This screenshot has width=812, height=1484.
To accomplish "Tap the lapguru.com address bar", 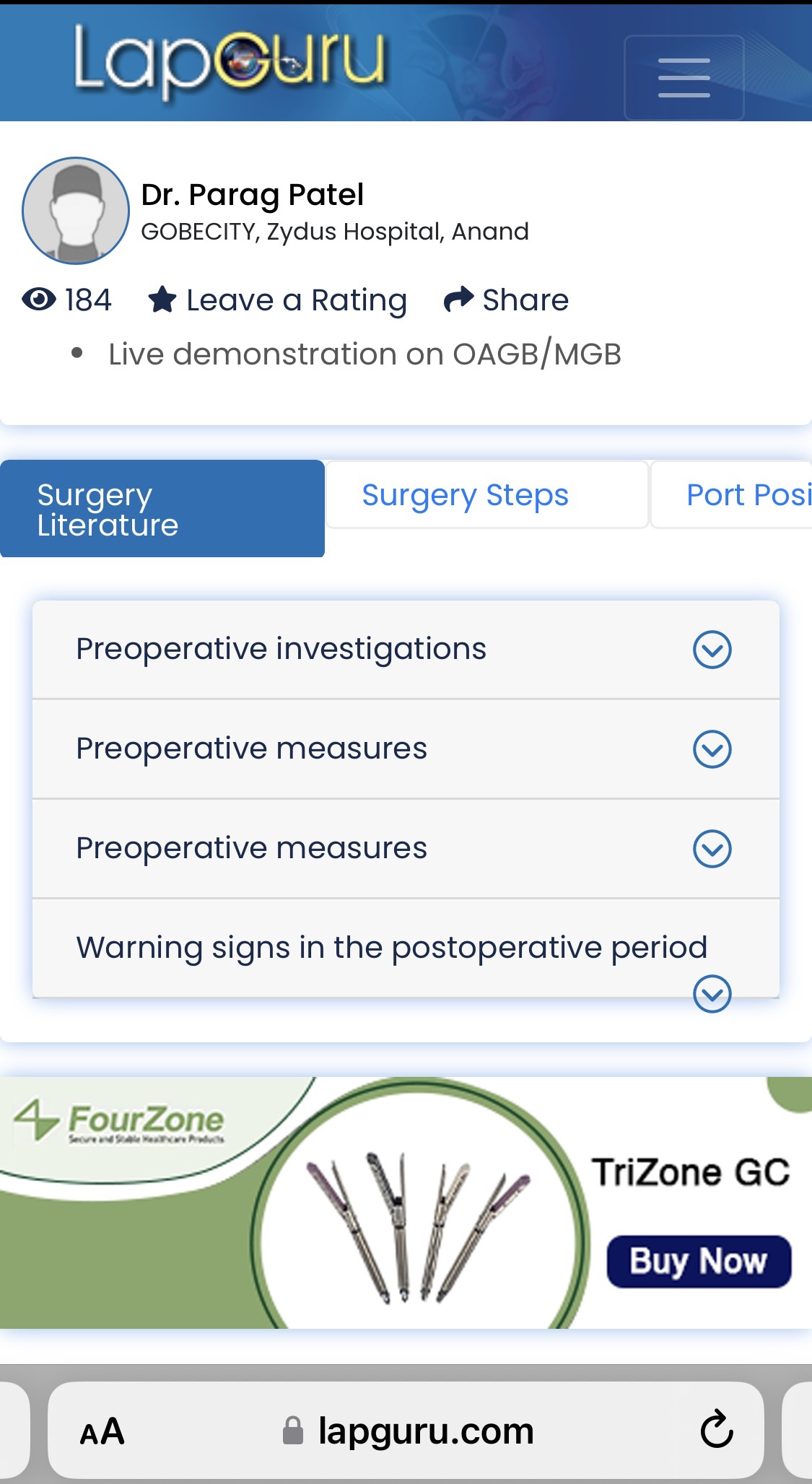I will [x=426, y=1431].
